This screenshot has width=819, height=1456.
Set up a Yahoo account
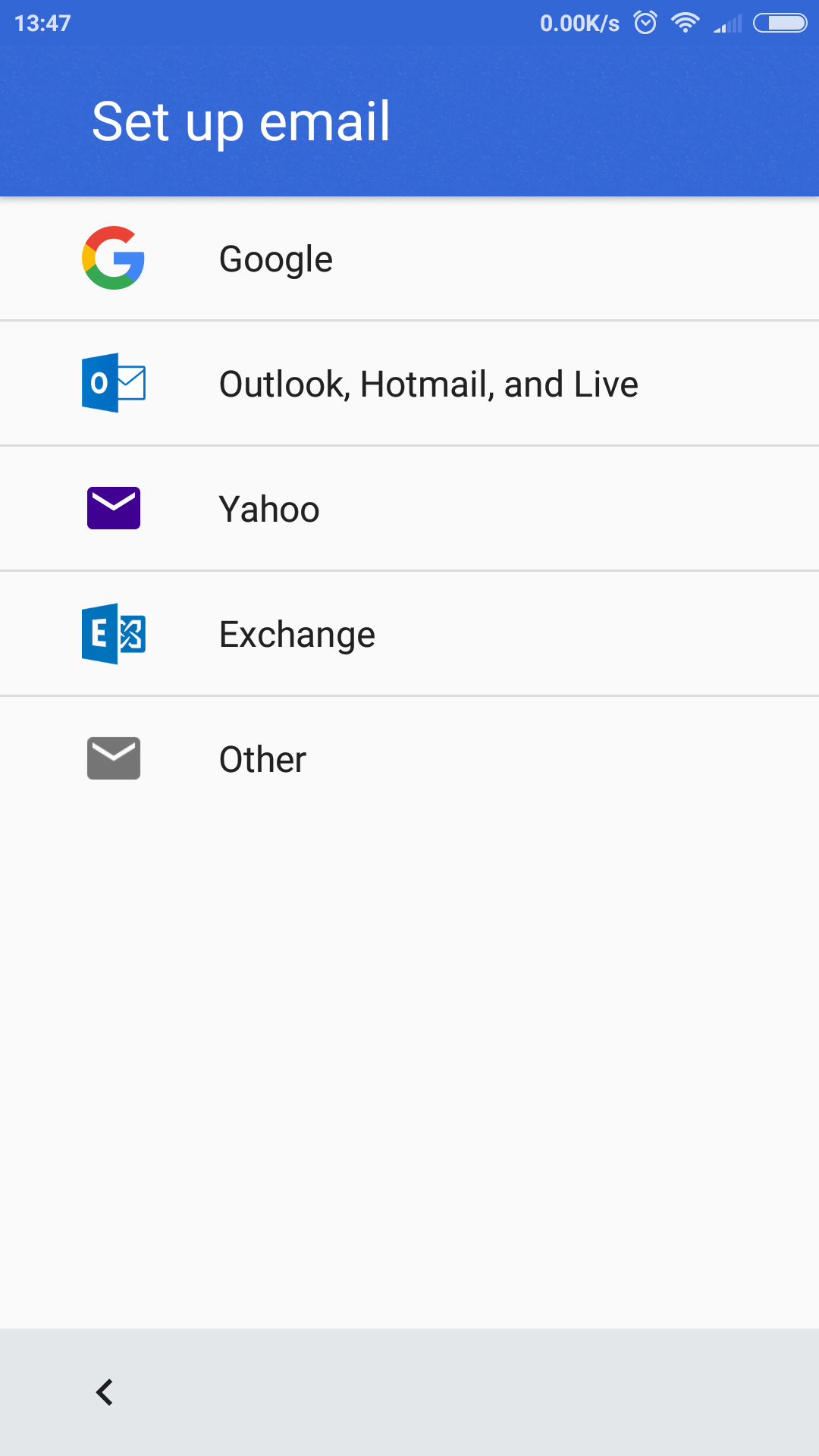click(409, 509)
